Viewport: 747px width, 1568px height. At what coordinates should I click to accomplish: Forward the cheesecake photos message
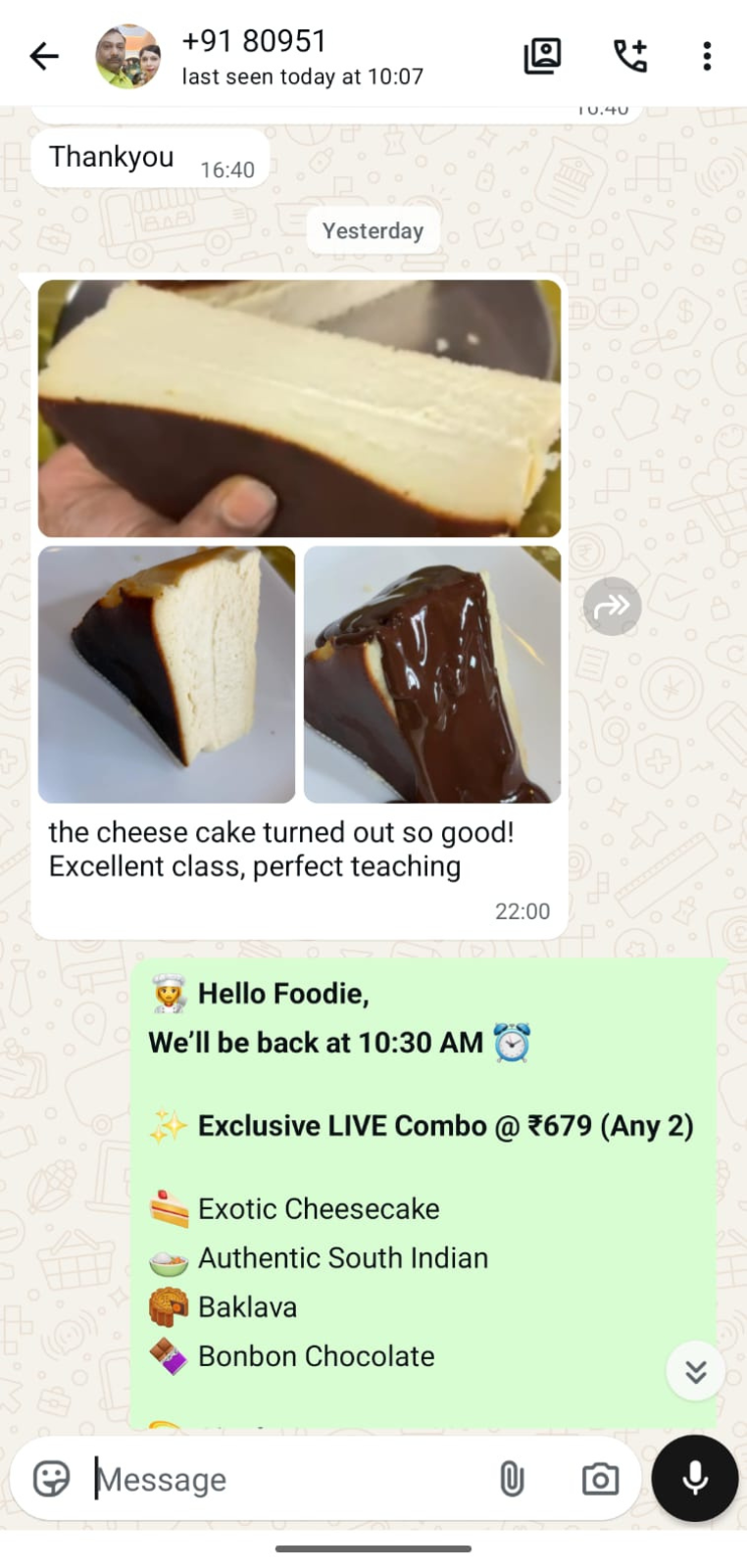(x=613, y=607)
